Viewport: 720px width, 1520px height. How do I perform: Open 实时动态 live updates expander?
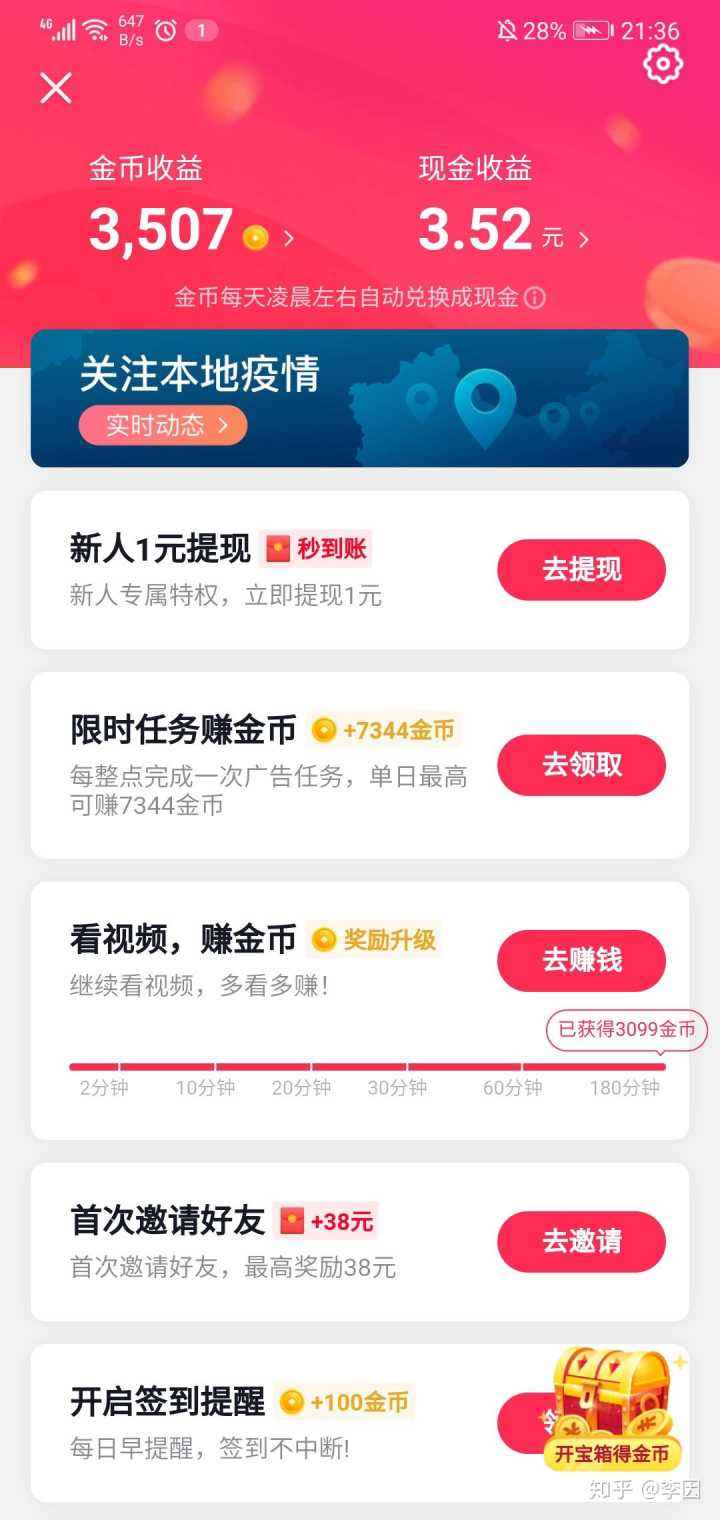(x=162, y=425)
